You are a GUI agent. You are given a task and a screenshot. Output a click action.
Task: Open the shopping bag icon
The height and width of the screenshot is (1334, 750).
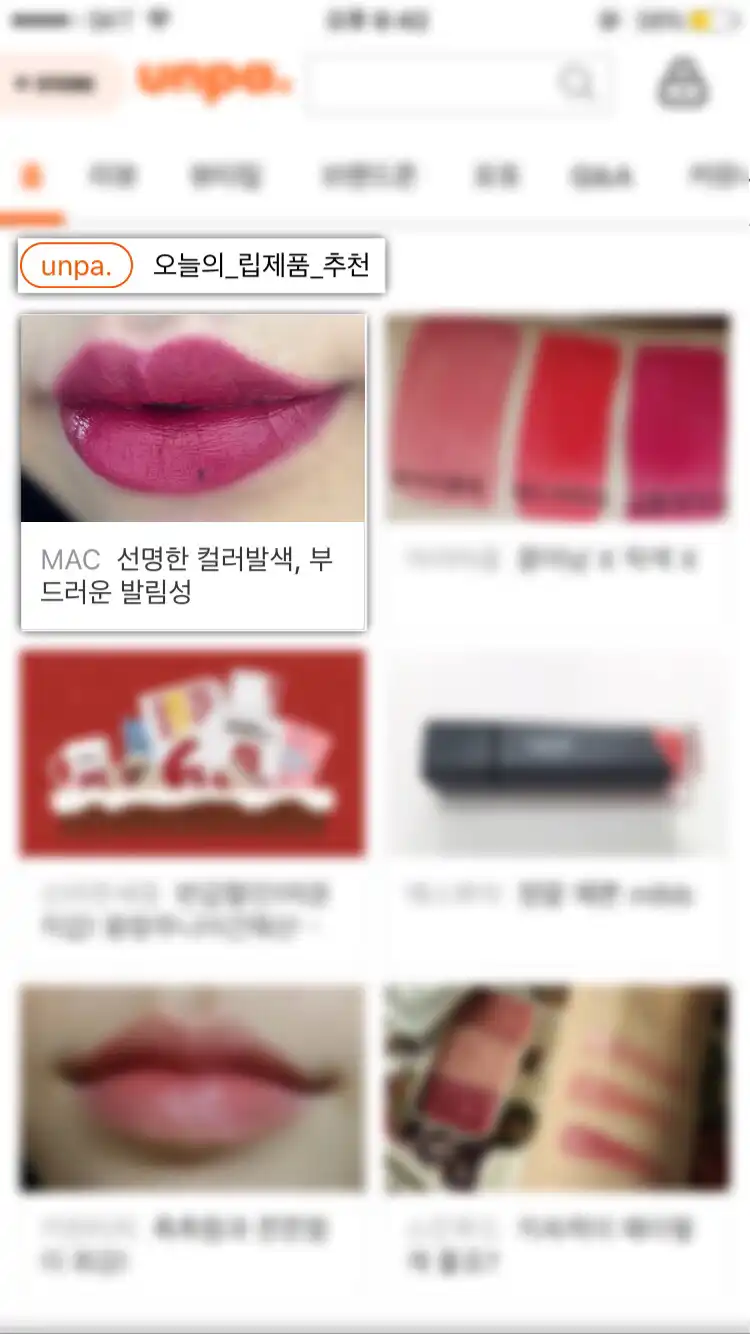pyautogui.click(x=682, y=84)
